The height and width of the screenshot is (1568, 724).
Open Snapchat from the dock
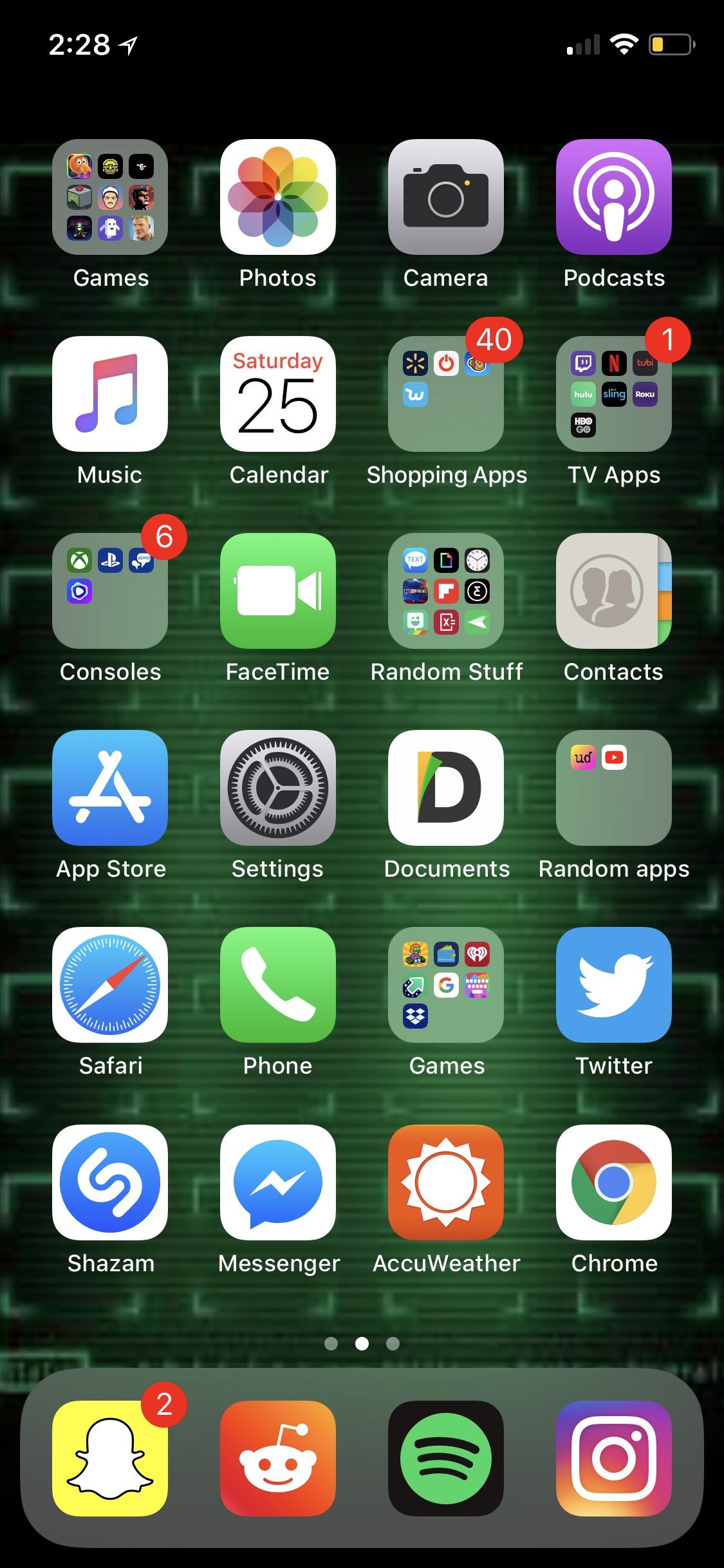coord(110,1459)
